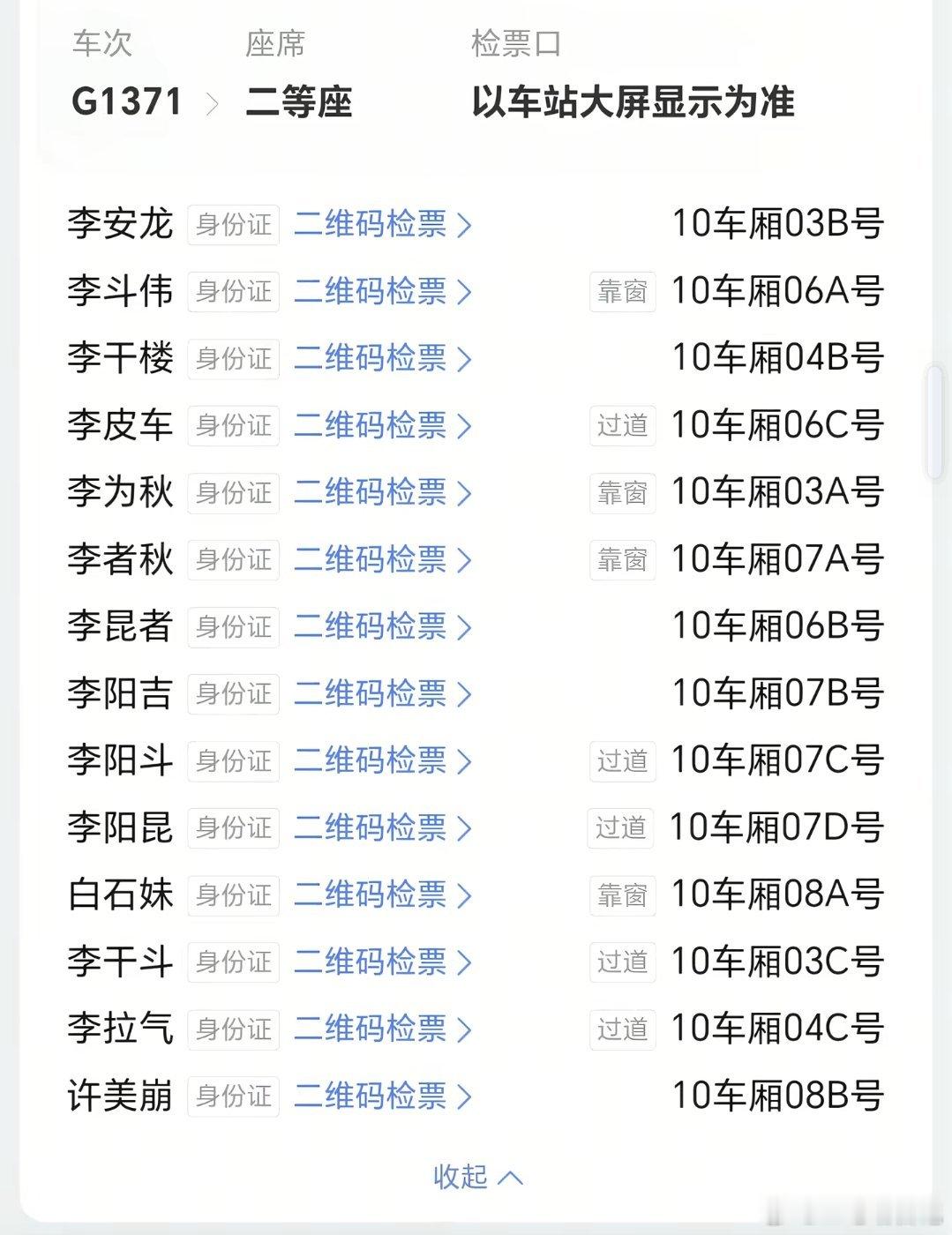Click seat number 10车厢03B号
The image size is (952, 1235).
tap(776, 225)
